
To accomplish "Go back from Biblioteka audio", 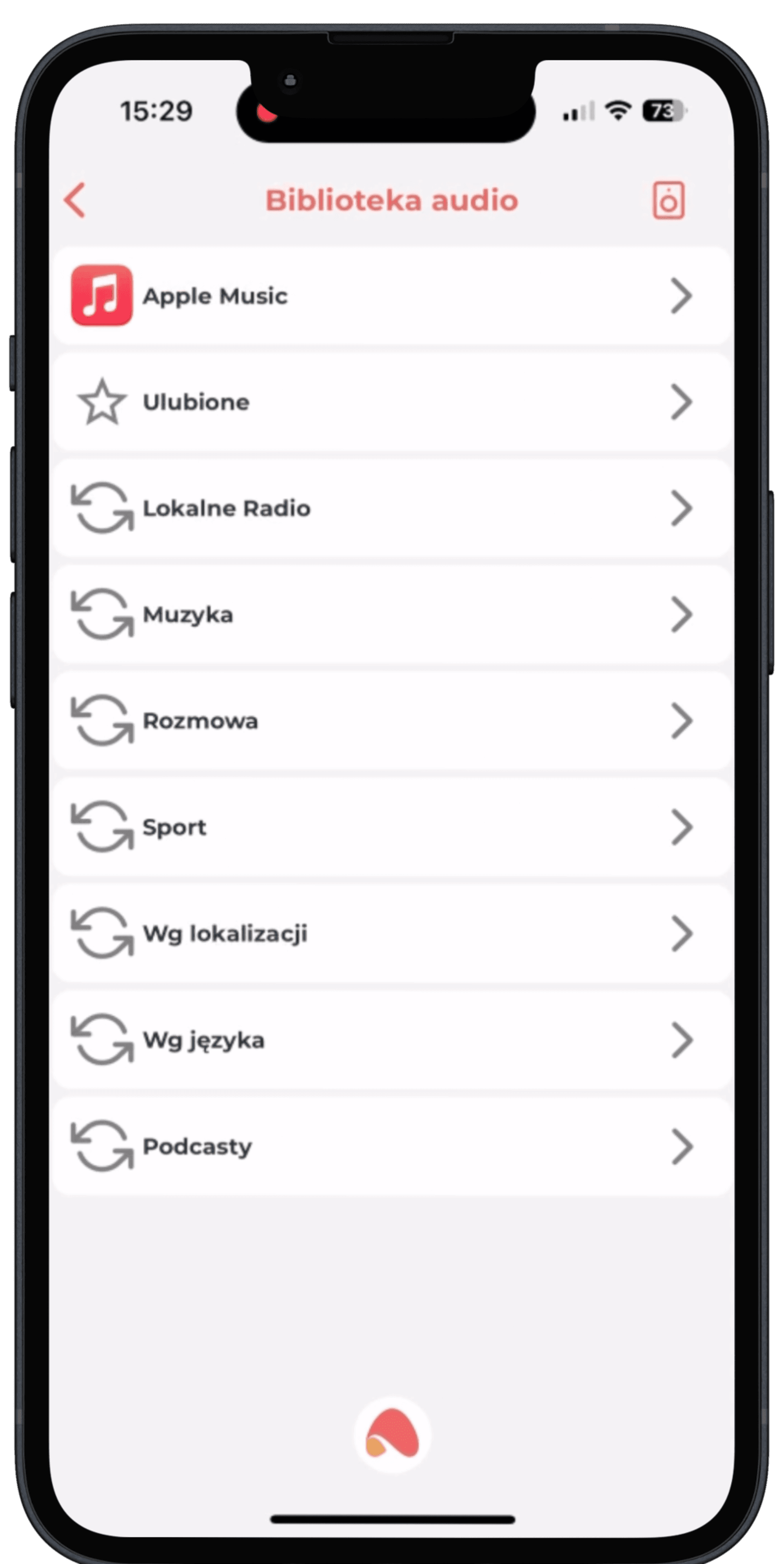I will (74, 200).
